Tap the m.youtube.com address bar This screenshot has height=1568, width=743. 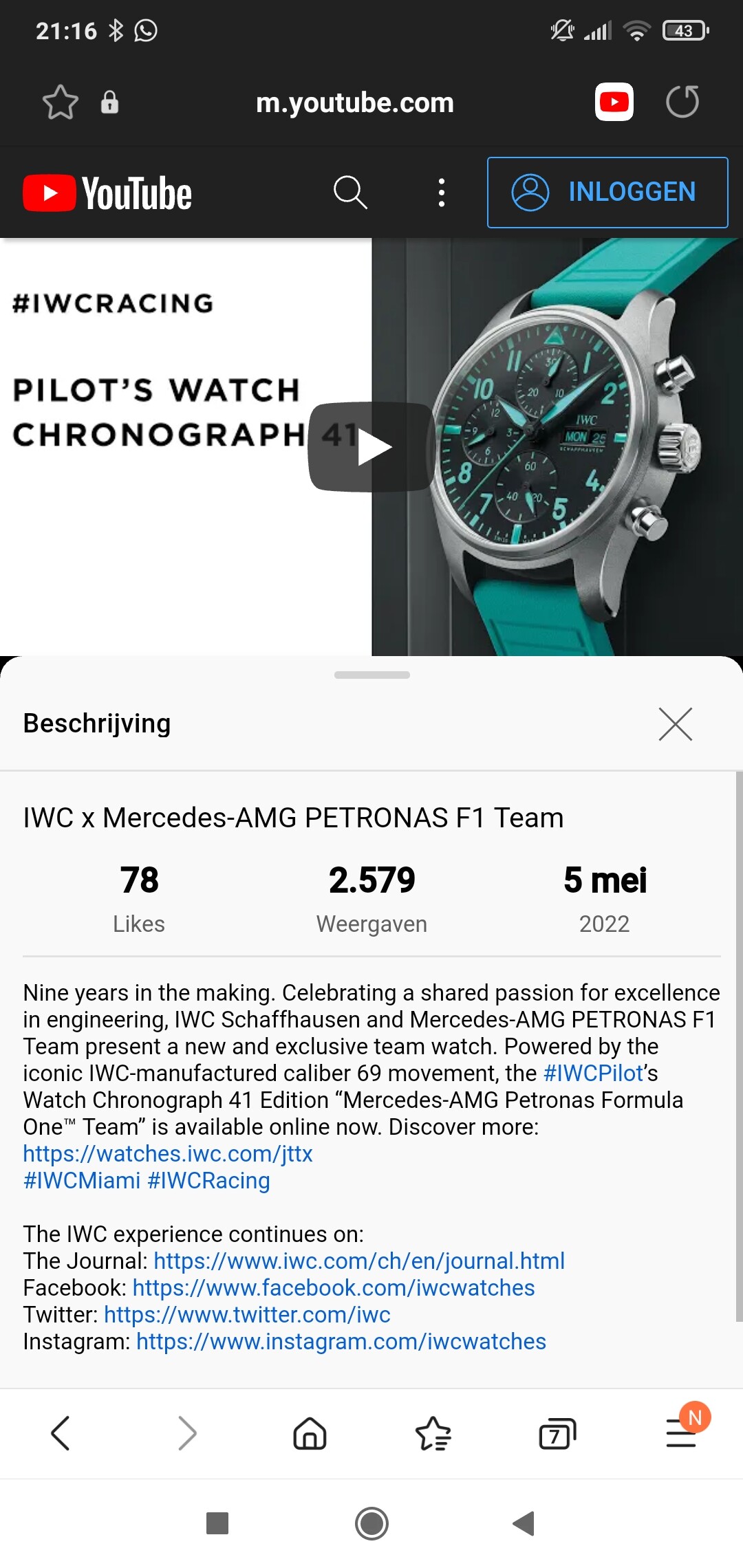pyautogui.click(x=355, y=103)
